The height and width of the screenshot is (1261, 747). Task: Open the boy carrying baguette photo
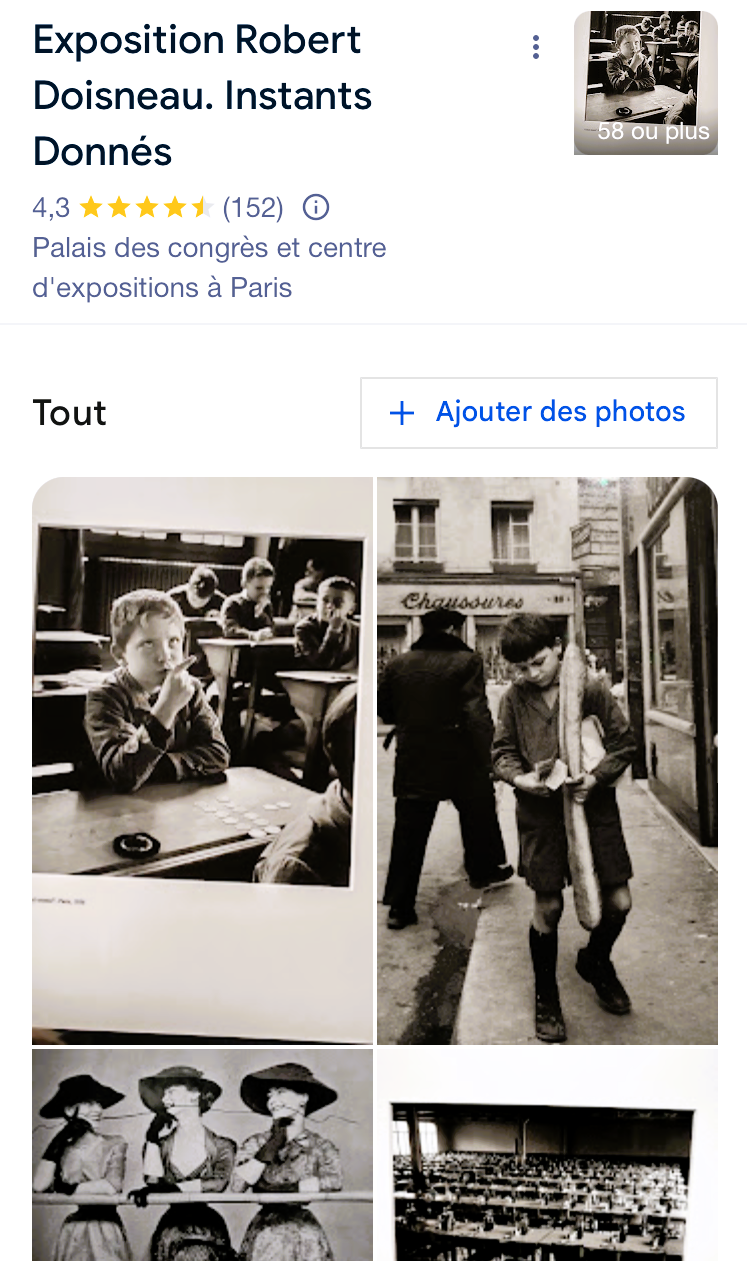547,760
